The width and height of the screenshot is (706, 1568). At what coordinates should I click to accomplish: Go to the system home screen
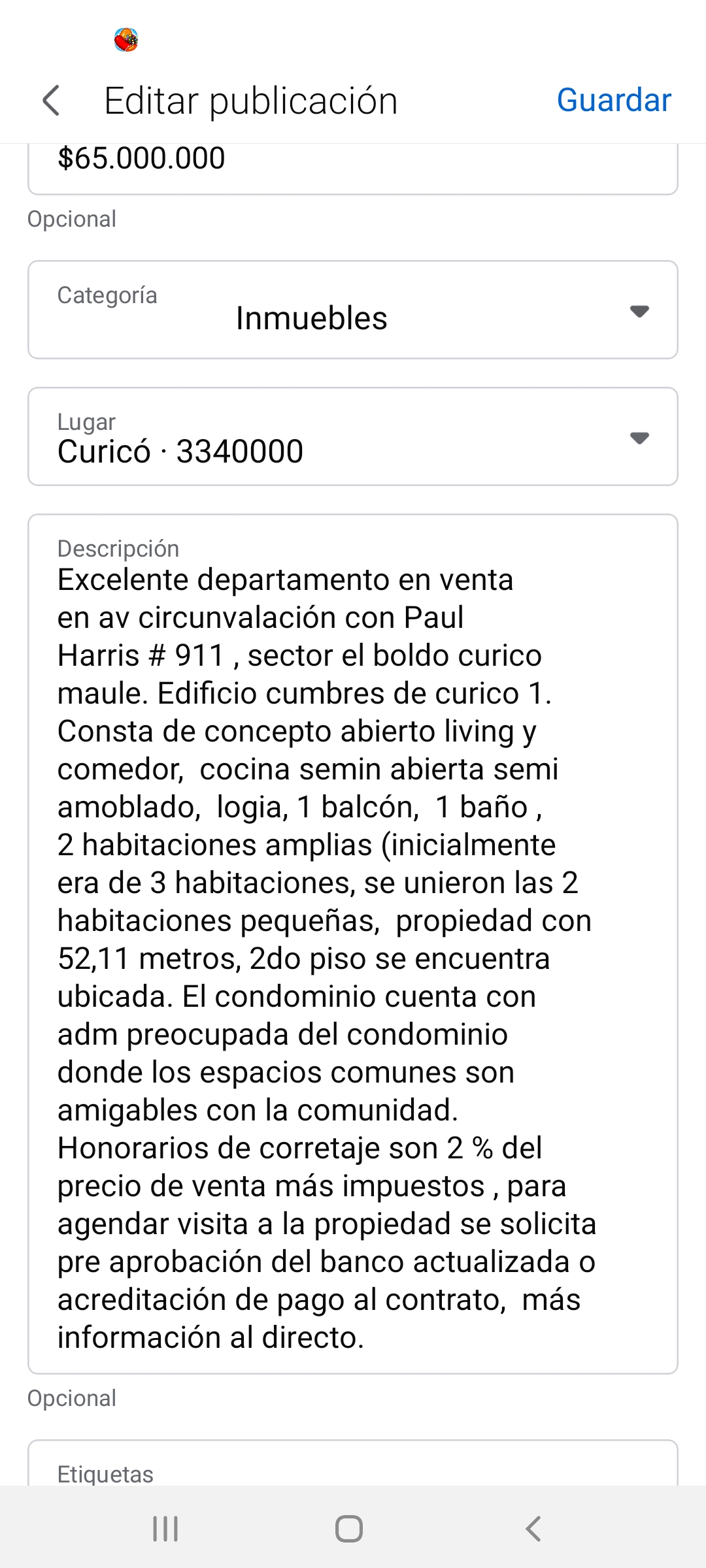[349, 1529]
